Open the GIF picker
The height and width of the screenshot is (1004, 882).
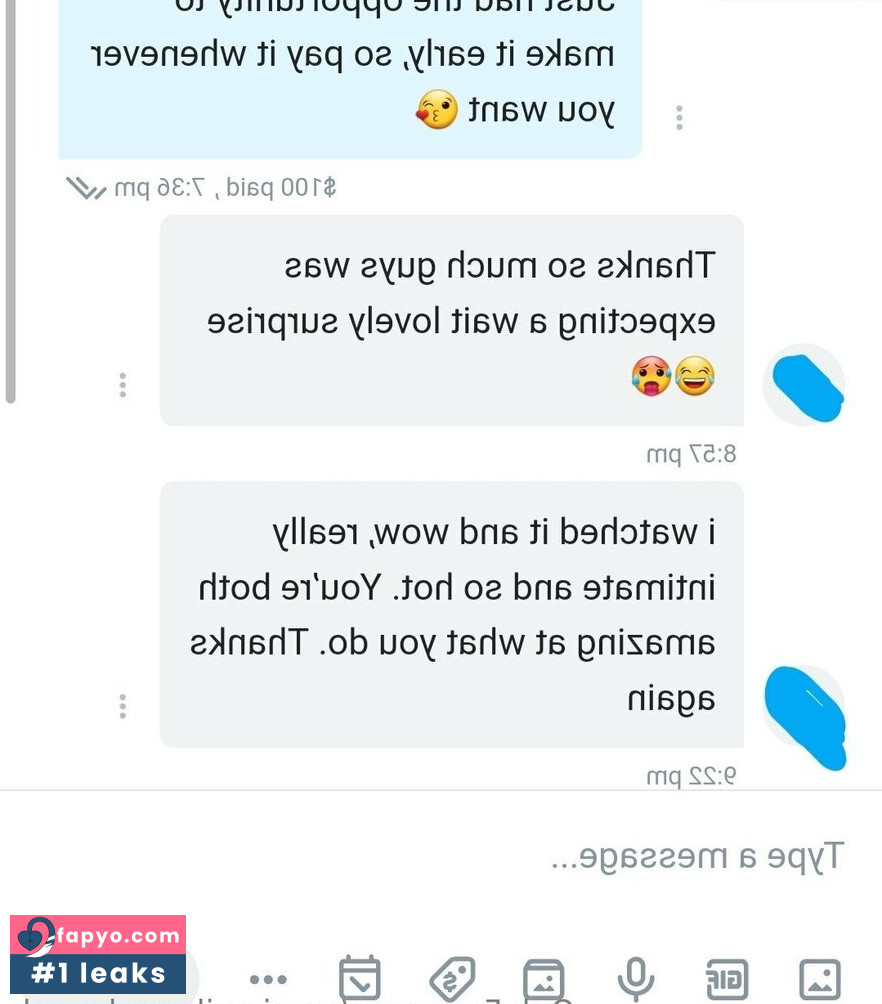coord(726,979)
